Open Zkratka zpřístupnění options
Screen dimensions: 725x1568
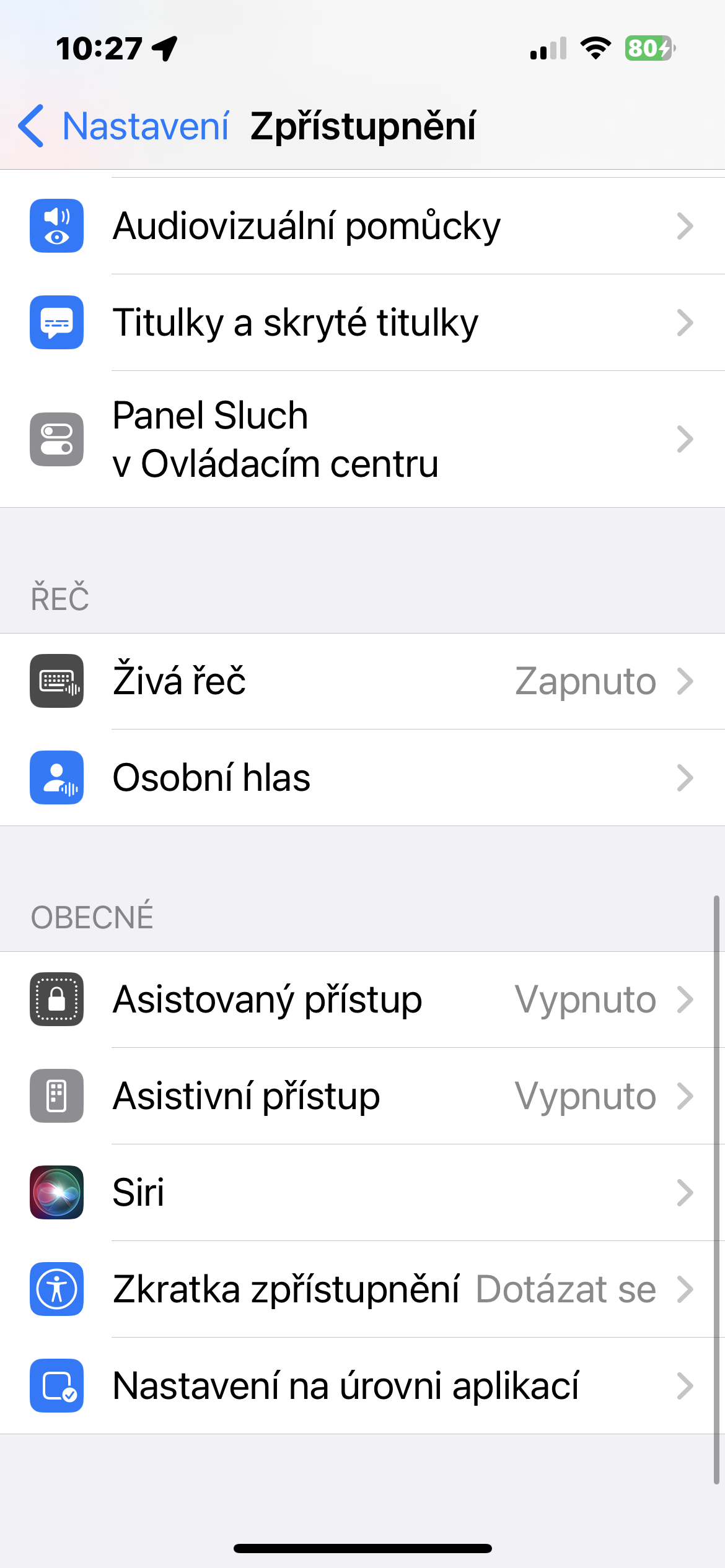pos(362,1289)
